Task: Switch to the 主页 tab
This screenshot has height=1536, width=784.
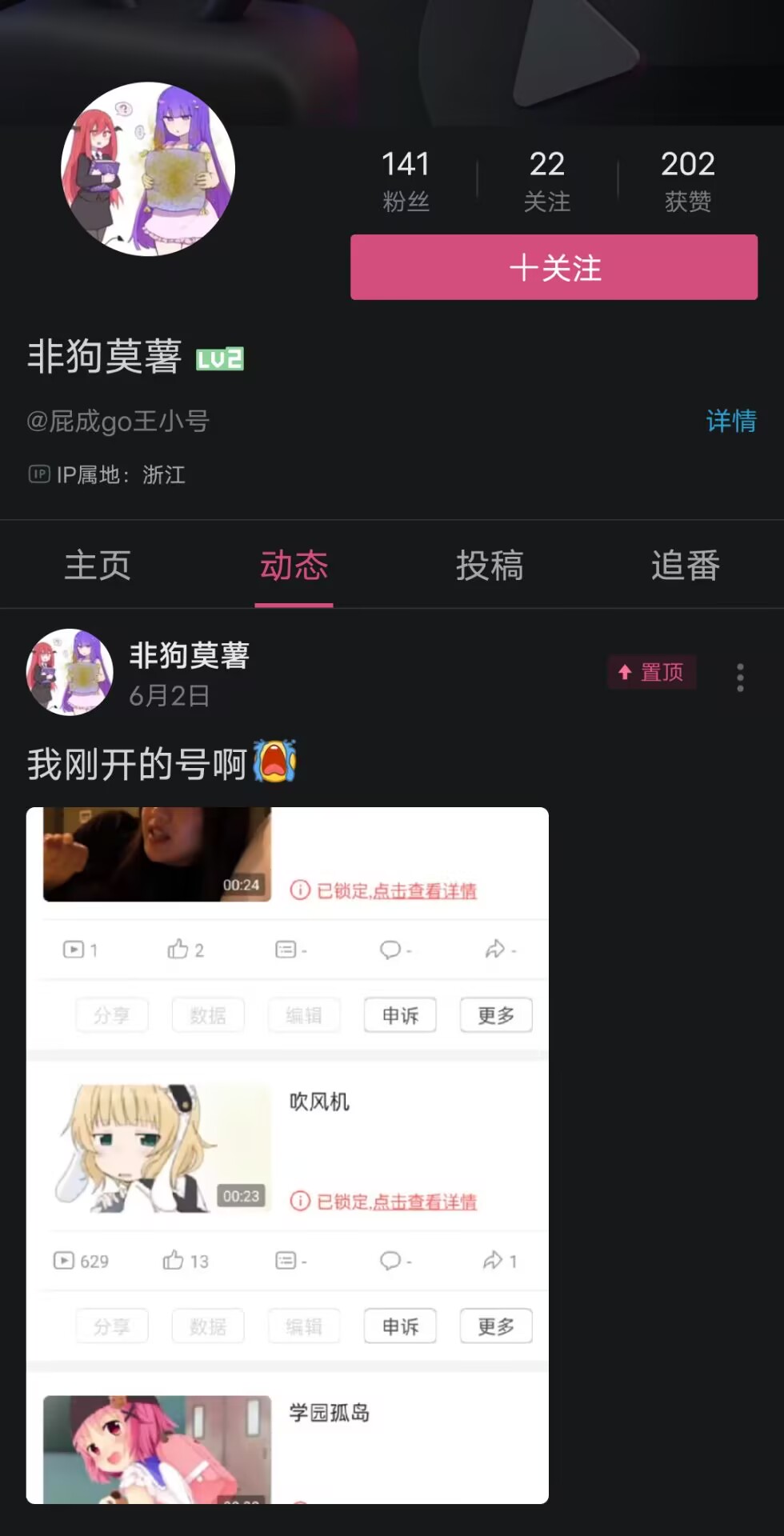Action: click(98, 566)
